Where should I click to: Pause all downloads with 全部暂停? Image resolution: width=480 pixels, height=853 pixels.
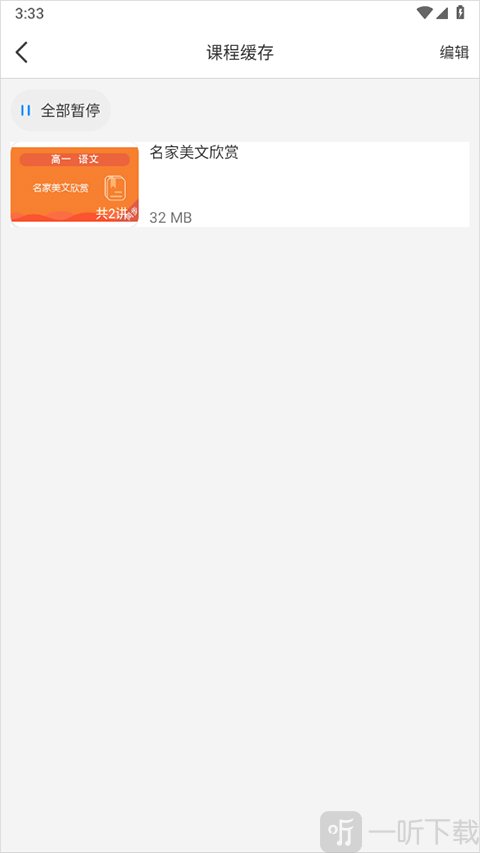(60, 111)
